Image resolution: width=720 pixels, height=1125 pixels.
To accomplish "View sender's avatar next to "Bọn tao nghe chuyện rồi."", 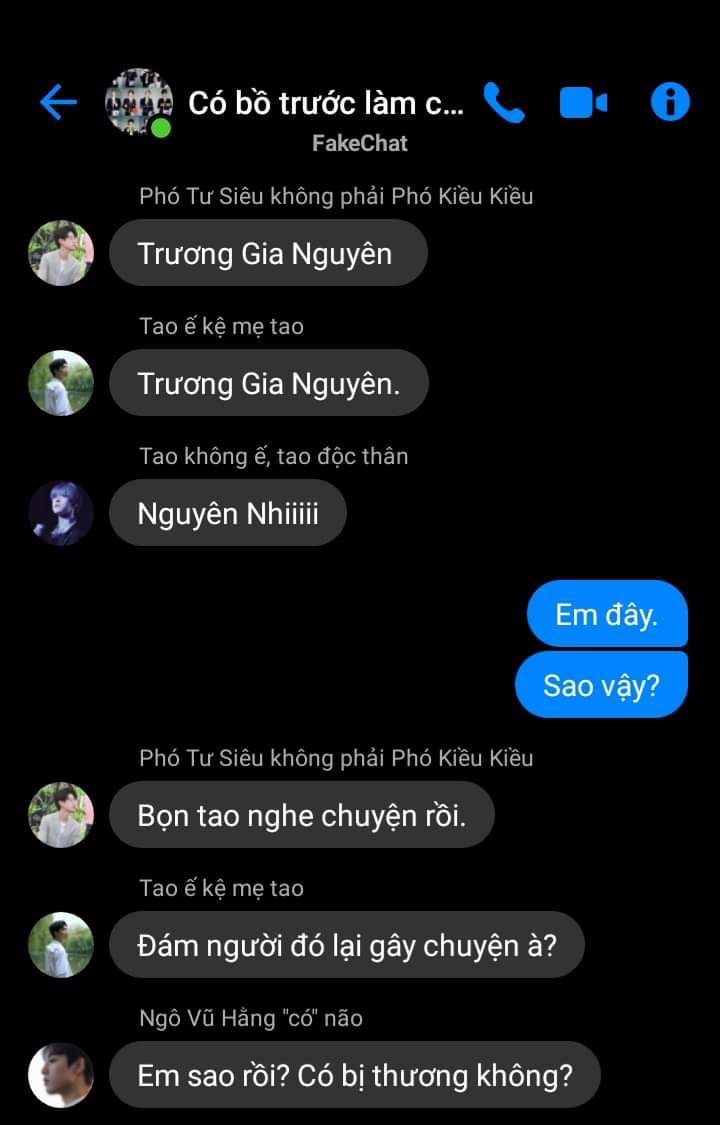I will pyautogui.click(x=61, y=815).
